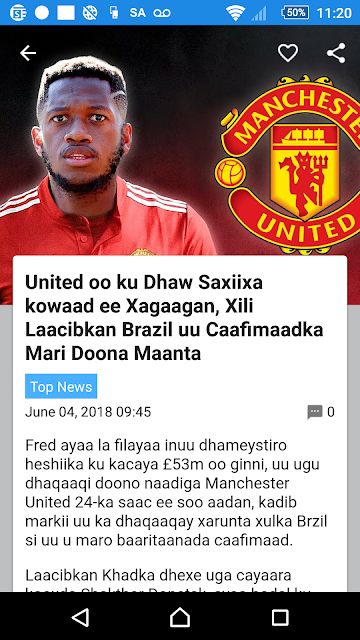Tap the system home button
Image resolution: width=360 pixels, height=640 pixels.
[180, 617]
